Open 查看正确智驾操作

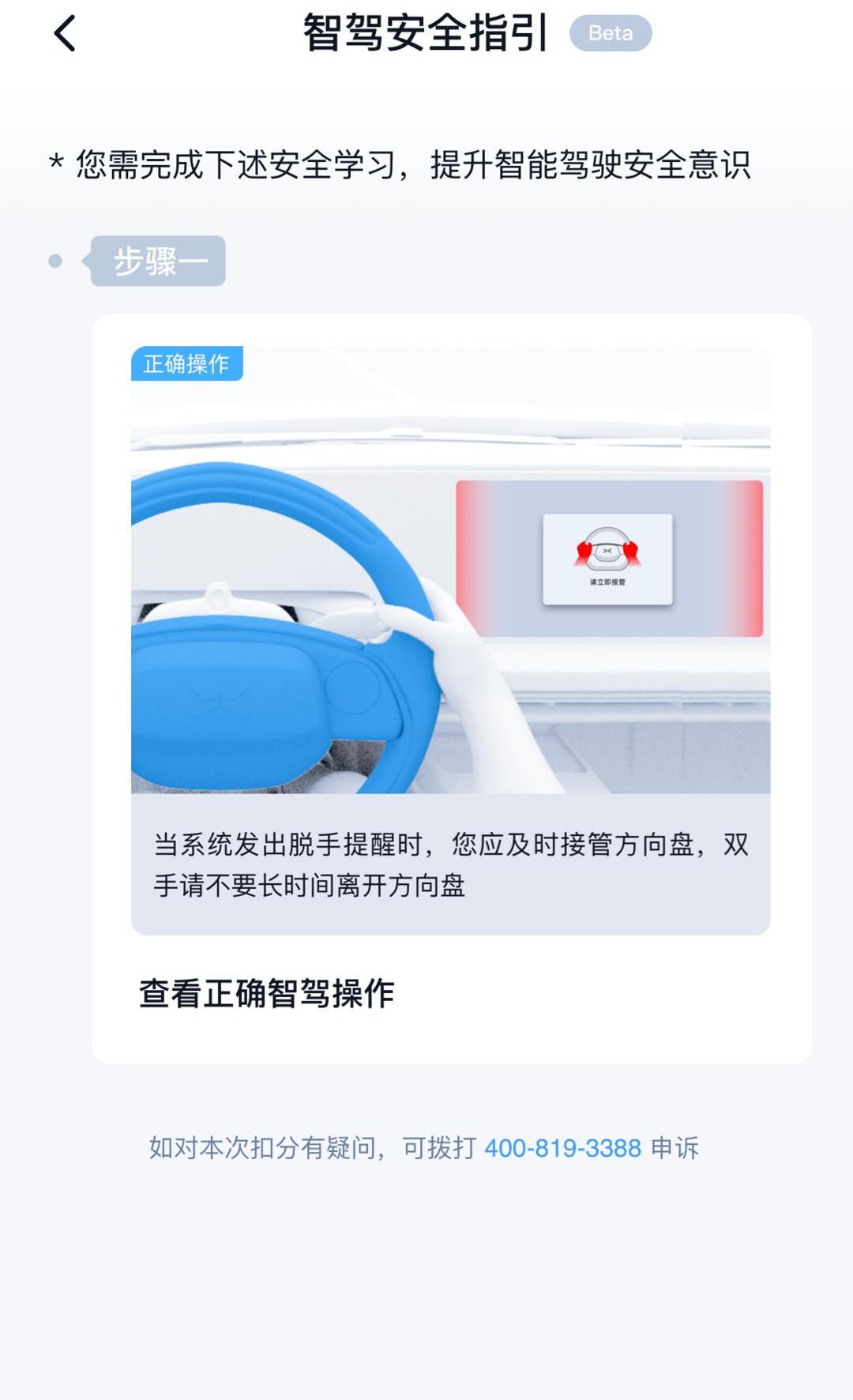[266, 993]
